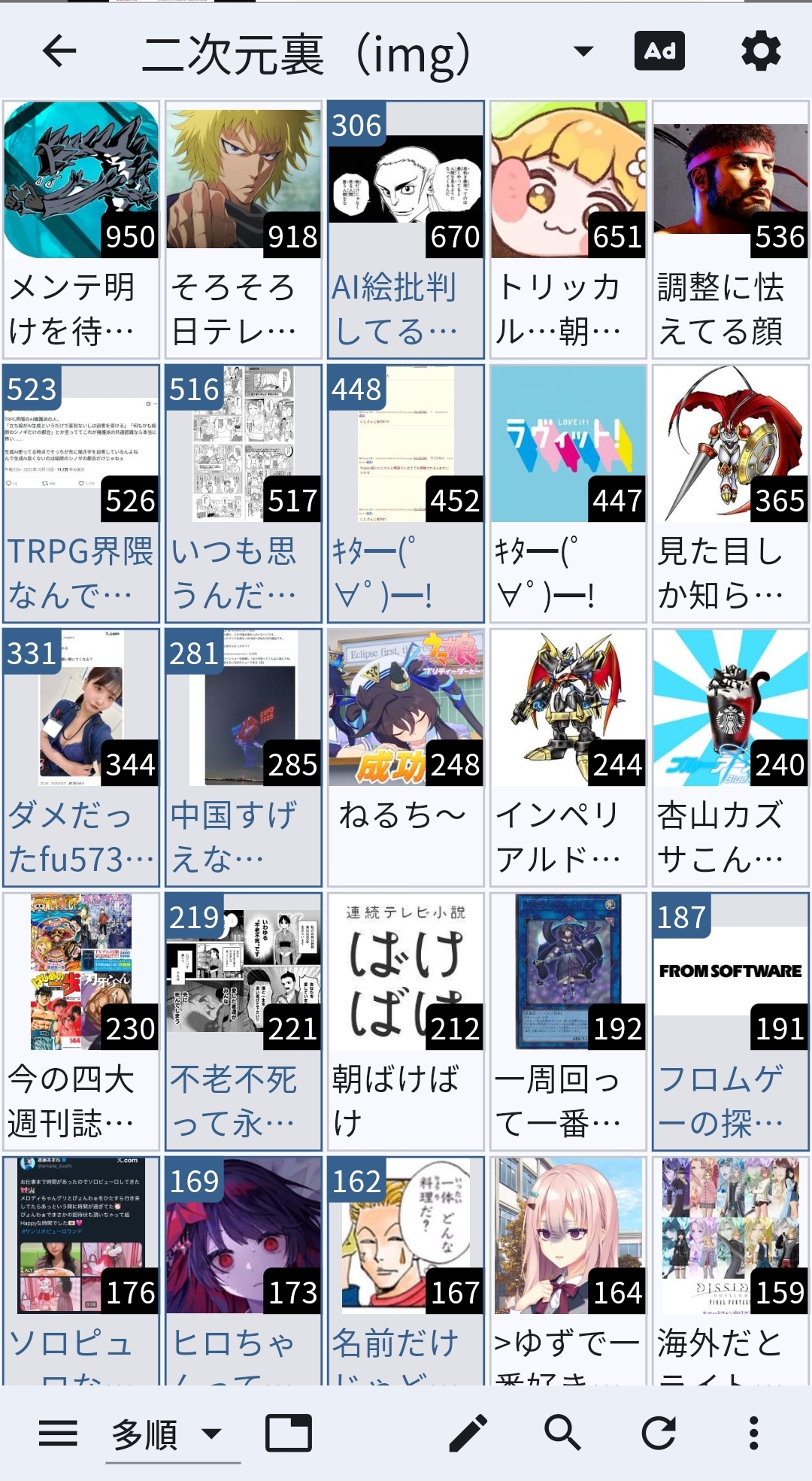The width and height of the screenshot is (812, 1481).
Task: Open the thread 中国すげえな…
Action: point(244,758)
